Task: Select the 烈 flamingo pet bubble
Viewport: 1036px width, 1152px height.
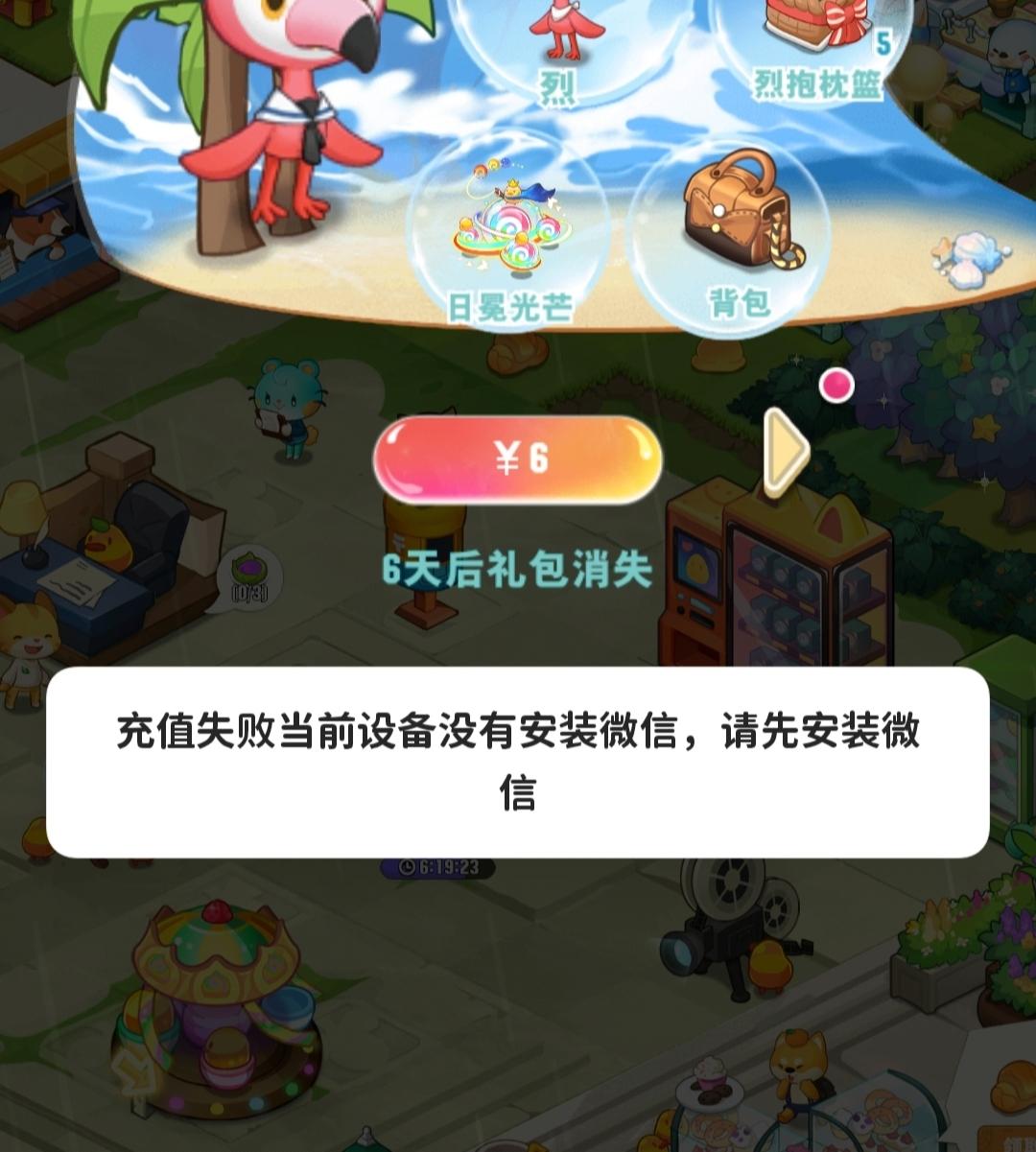Action: tap(563, 43)
